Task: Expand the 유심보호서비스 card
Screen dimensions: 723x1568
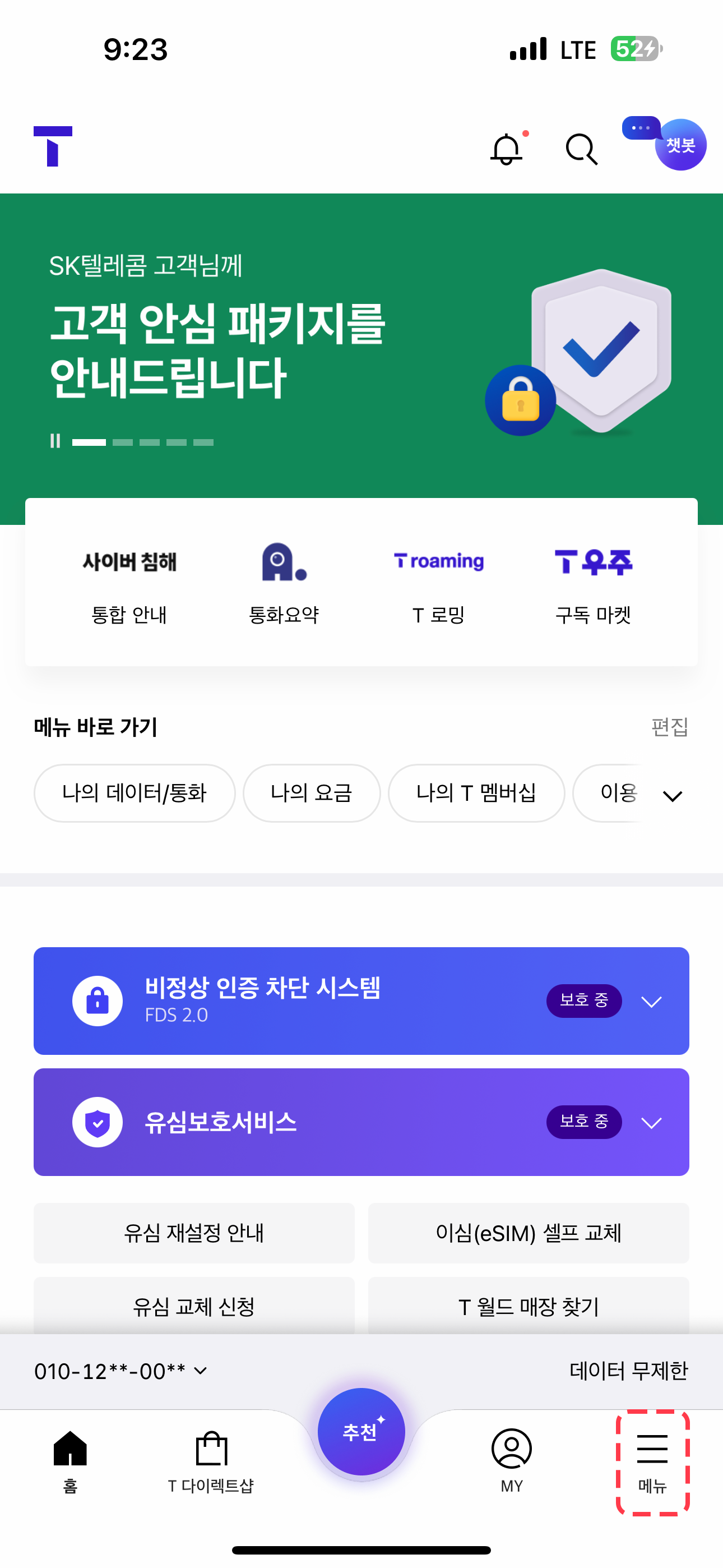Action: [651, 1122]
